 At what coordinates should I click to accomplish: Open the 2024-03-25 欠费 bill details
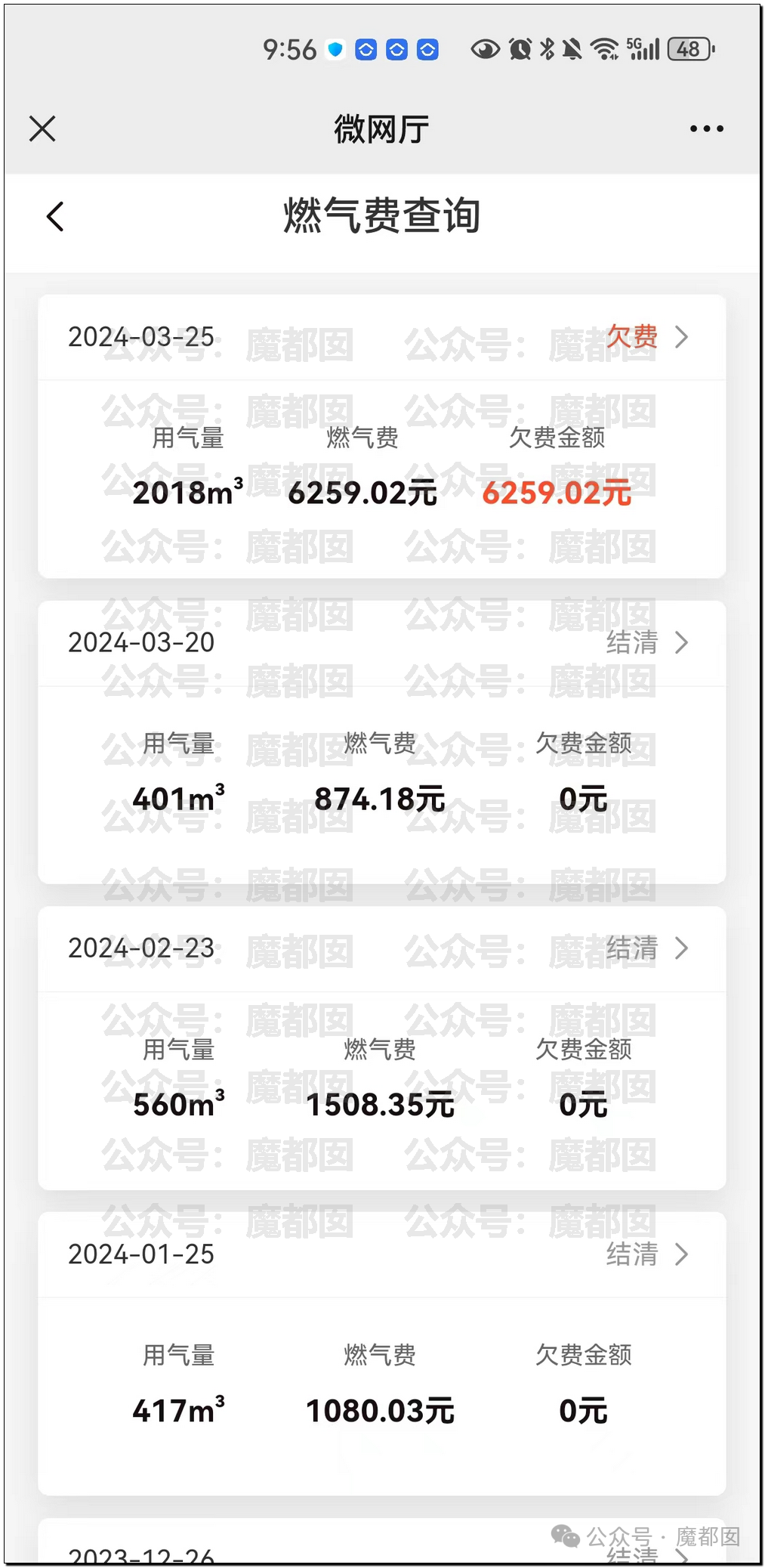coord(382,337)
